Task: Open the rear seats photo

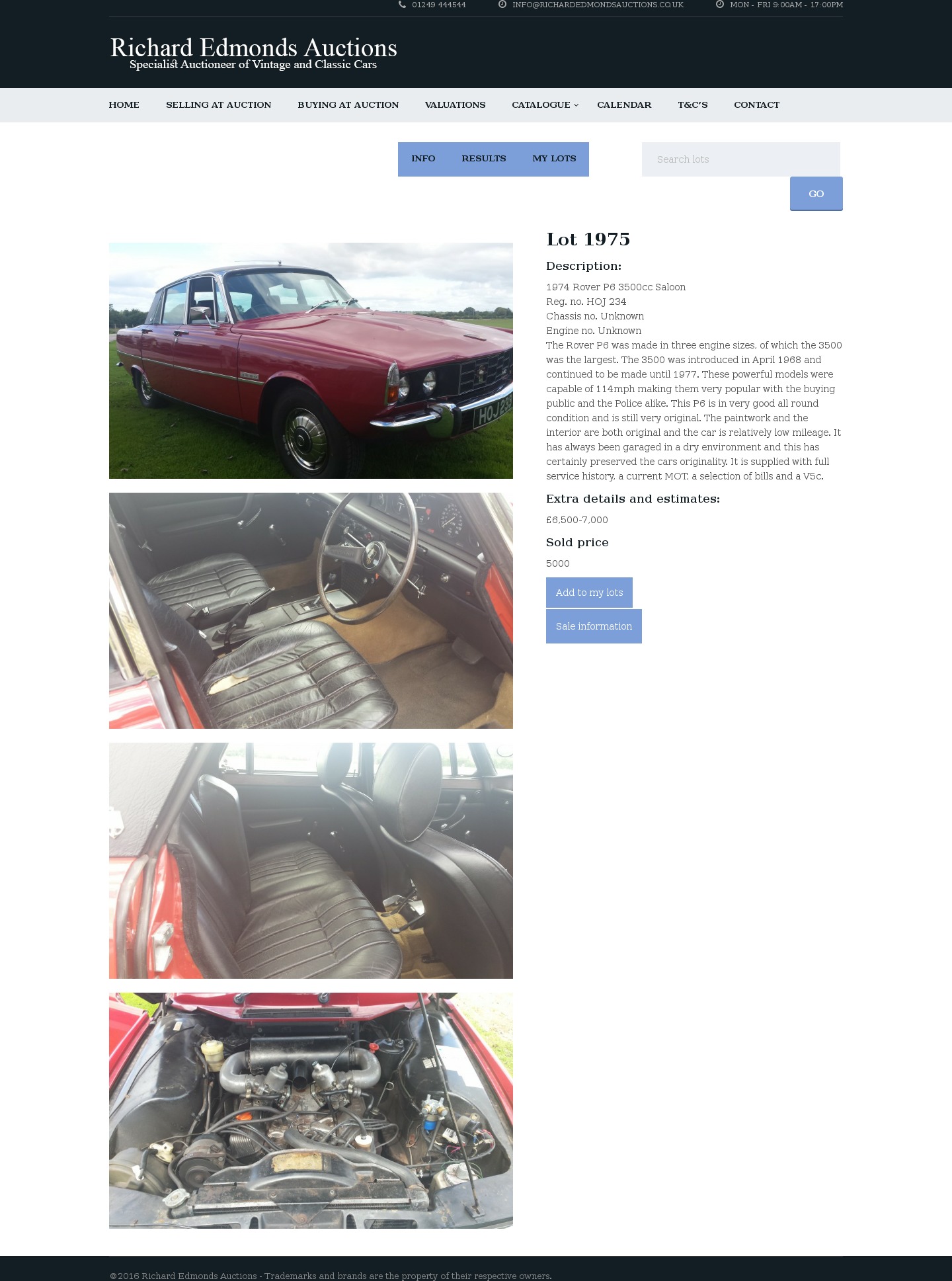Action: [x=311, y=860]
